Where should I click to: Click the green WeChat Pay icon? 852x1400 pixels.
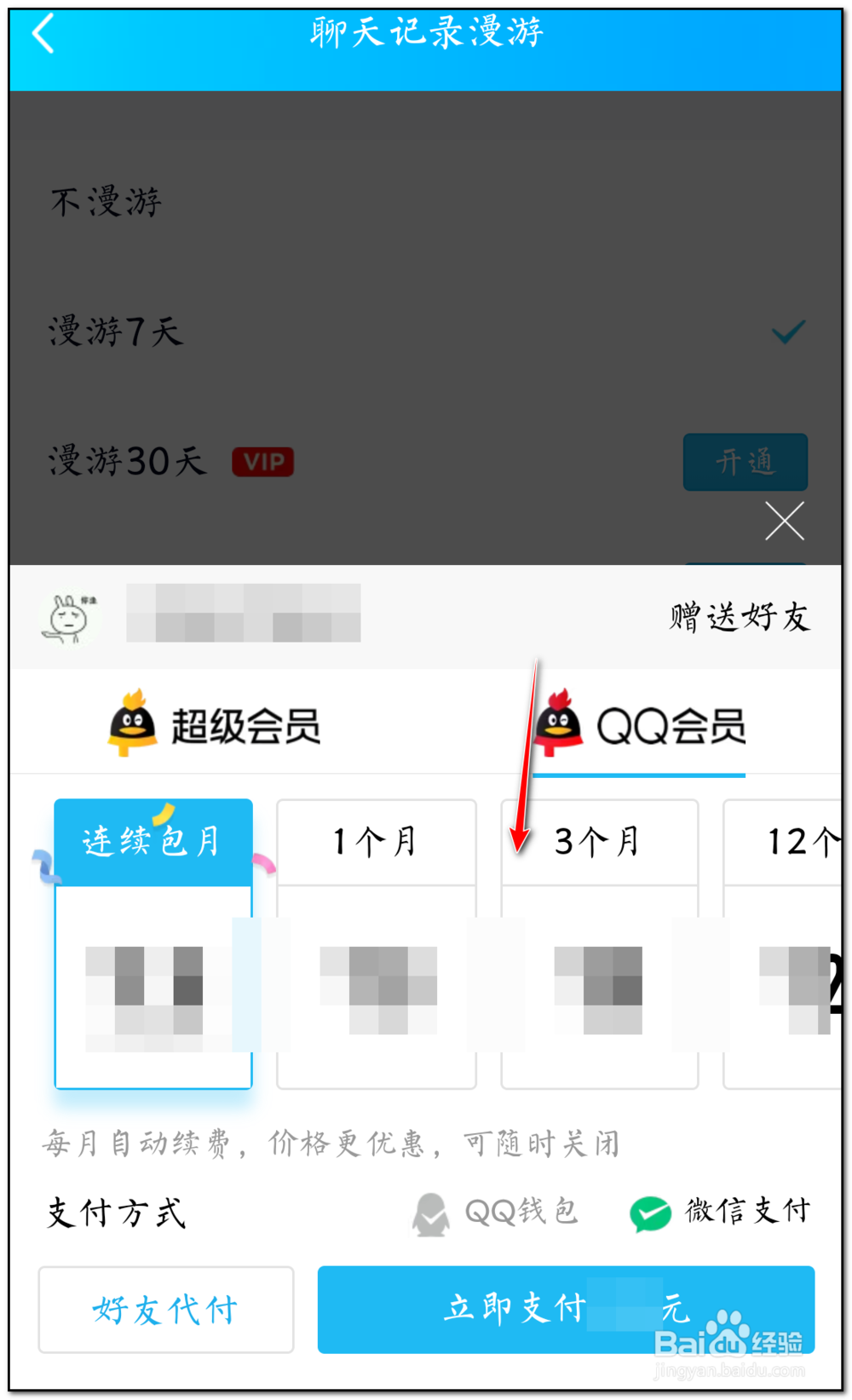tap(649, 1211)
